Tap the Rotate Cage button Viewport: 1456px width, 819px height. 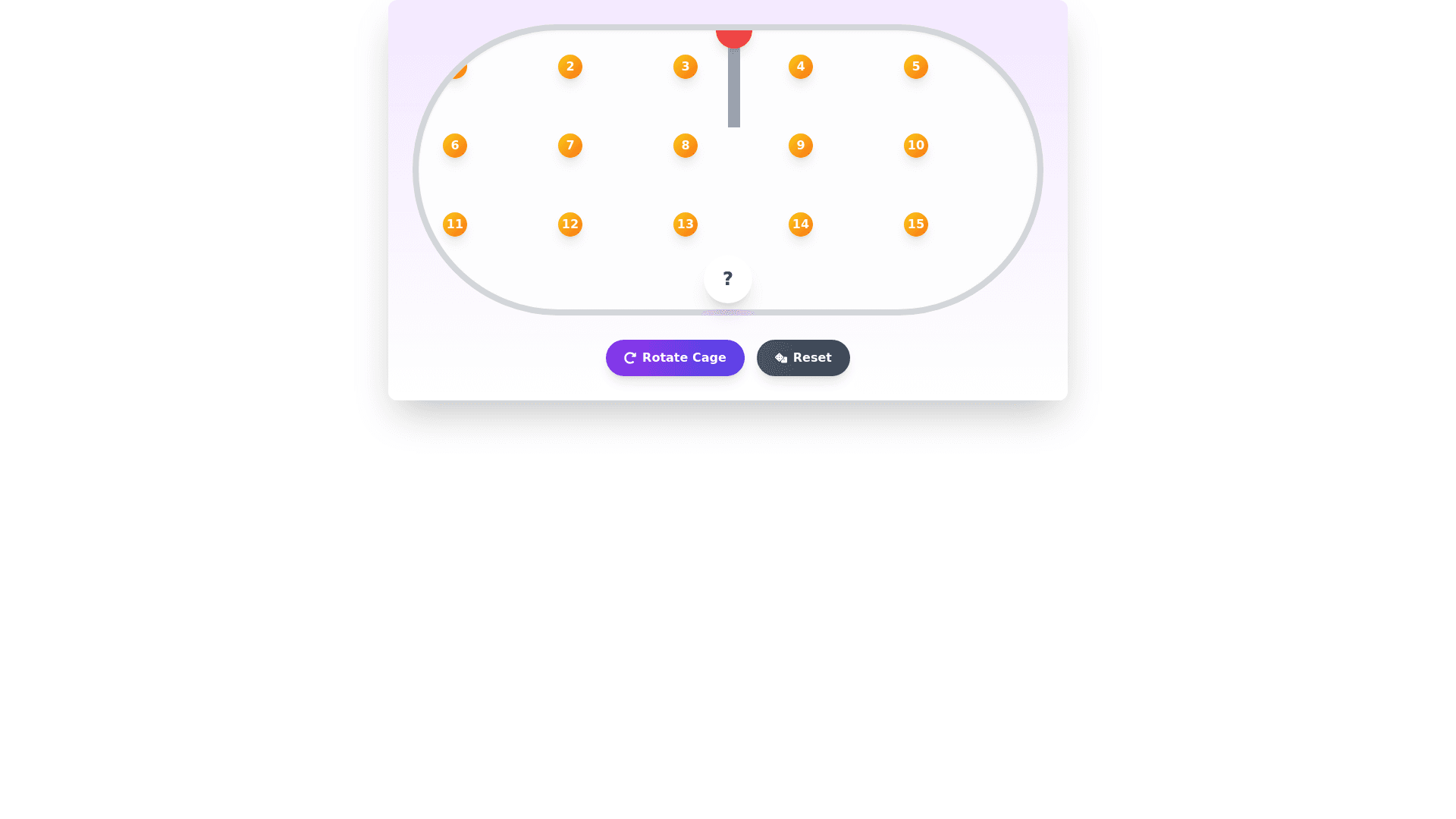(674, 358)
